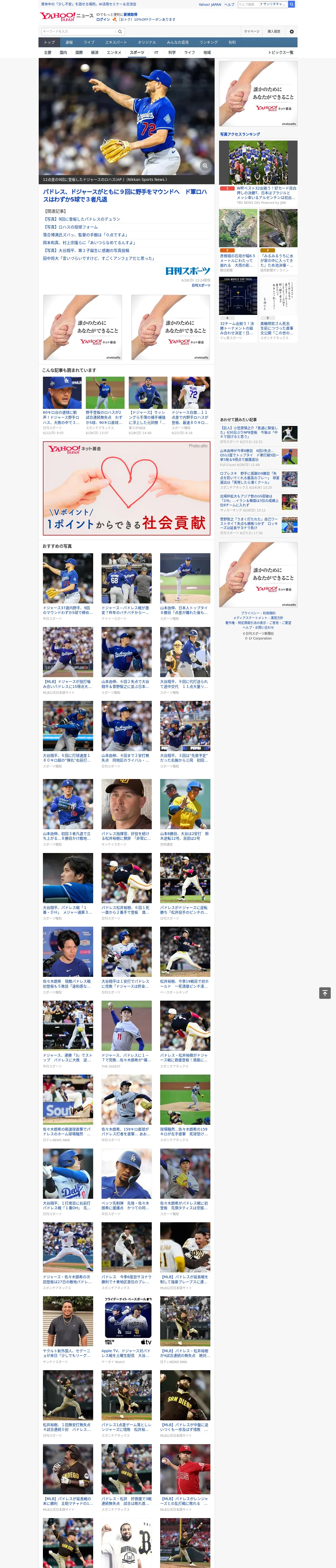
Task: Open the related link 落合博満氏ズバッ
Action: coord(85,234)
